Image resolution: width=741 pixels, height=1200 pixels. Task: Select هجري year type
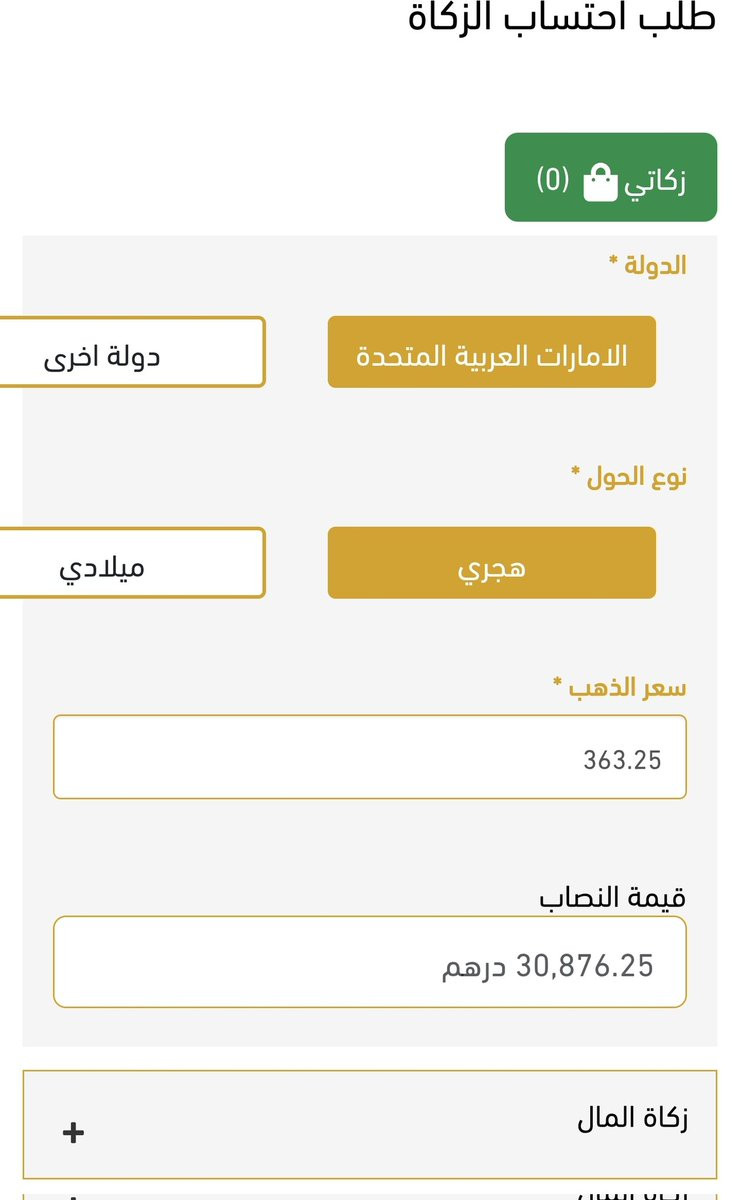coord(491,563)
